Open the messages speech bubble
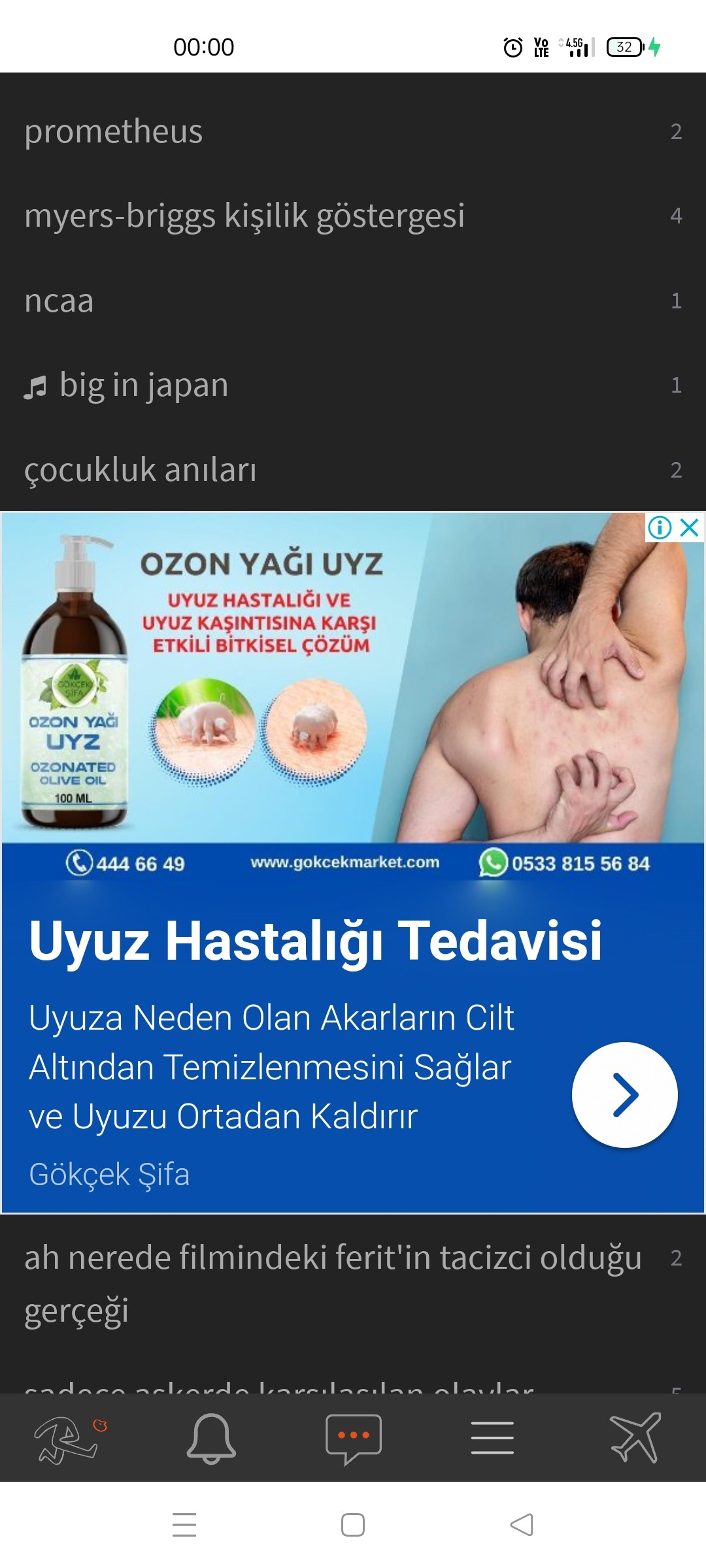Screen dimensions: 706x1568 click(x=354, y=1439)
